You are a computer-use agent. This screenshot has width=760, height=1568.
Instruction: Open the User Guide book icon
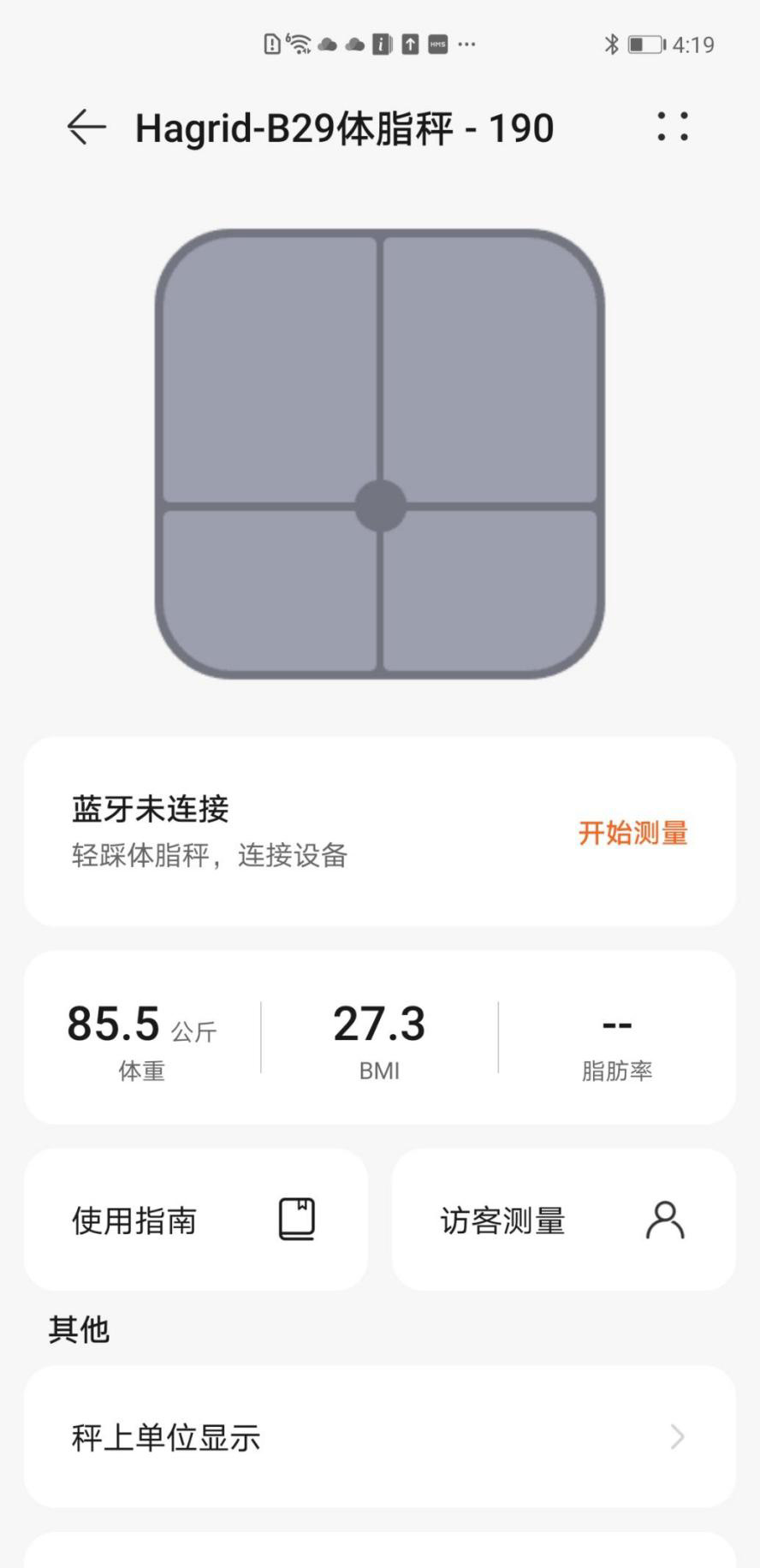[x=298, y=1217]
